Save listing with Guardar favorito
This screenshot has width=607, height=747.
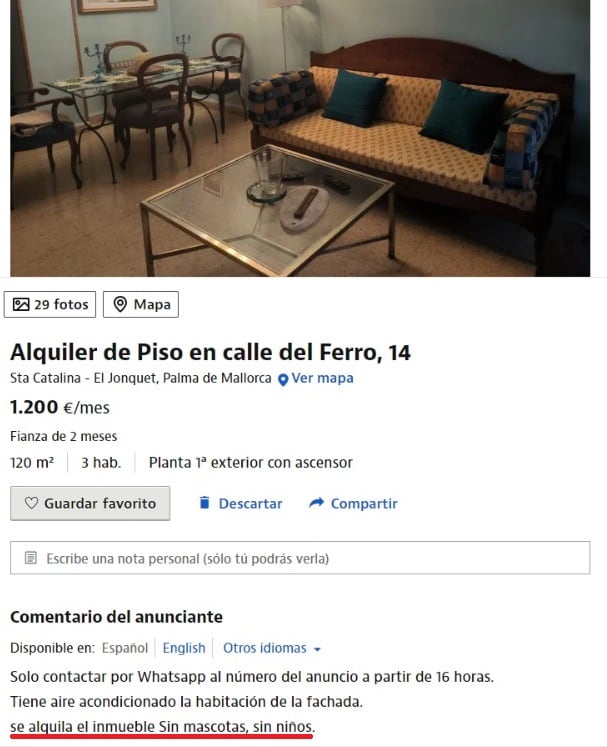pos(90,503)
